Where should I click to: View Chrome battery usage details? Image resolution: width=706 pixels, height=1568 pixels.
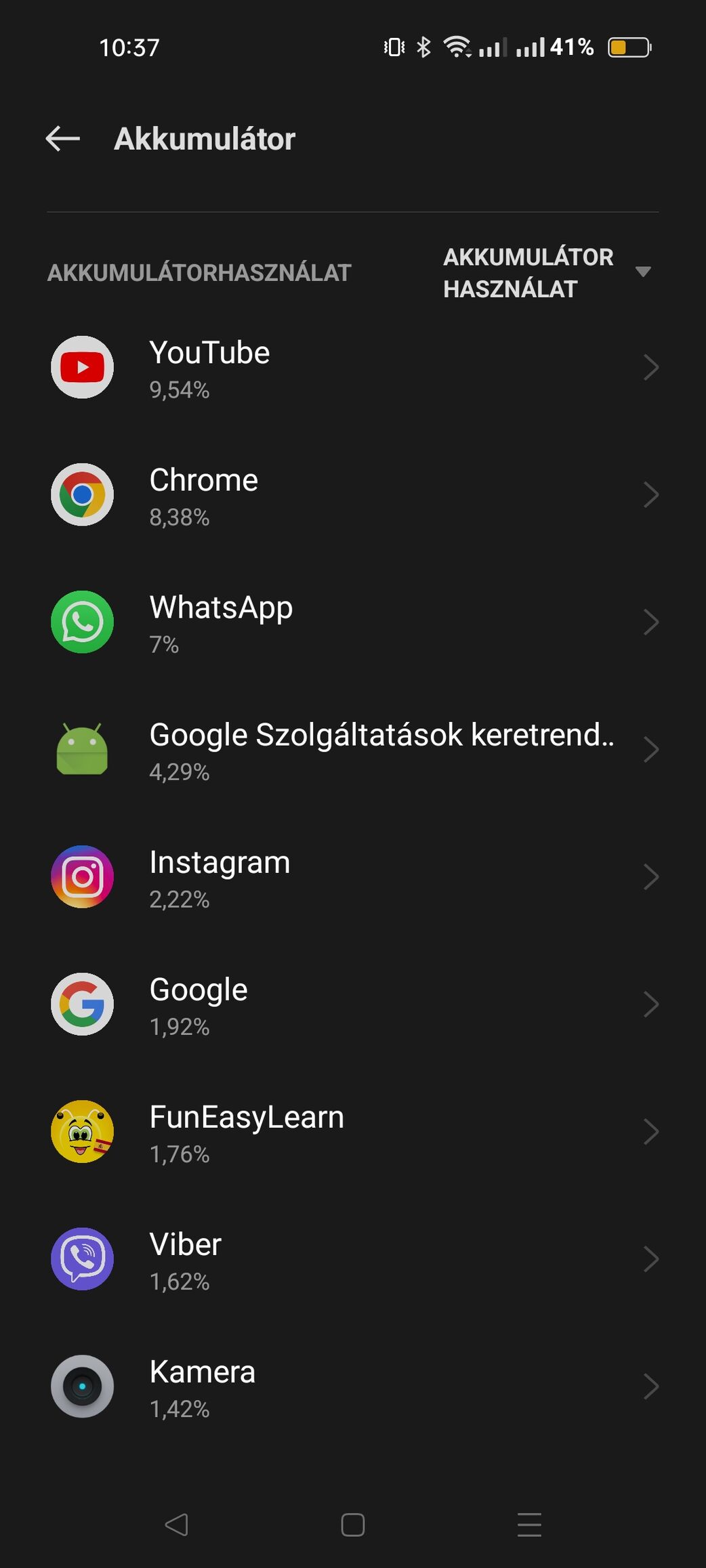point(353,494)
